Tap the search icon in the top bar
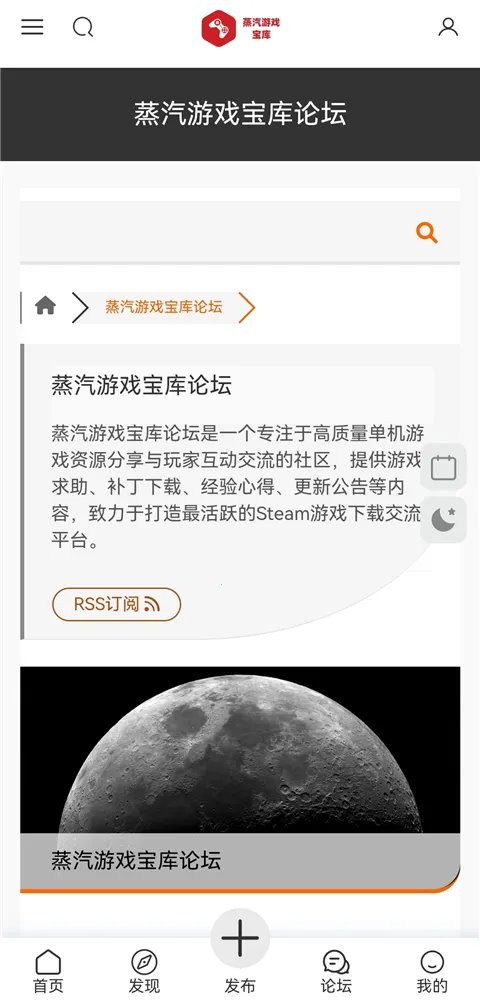This screenshot has width=480, height=1004. click(83, 27)
